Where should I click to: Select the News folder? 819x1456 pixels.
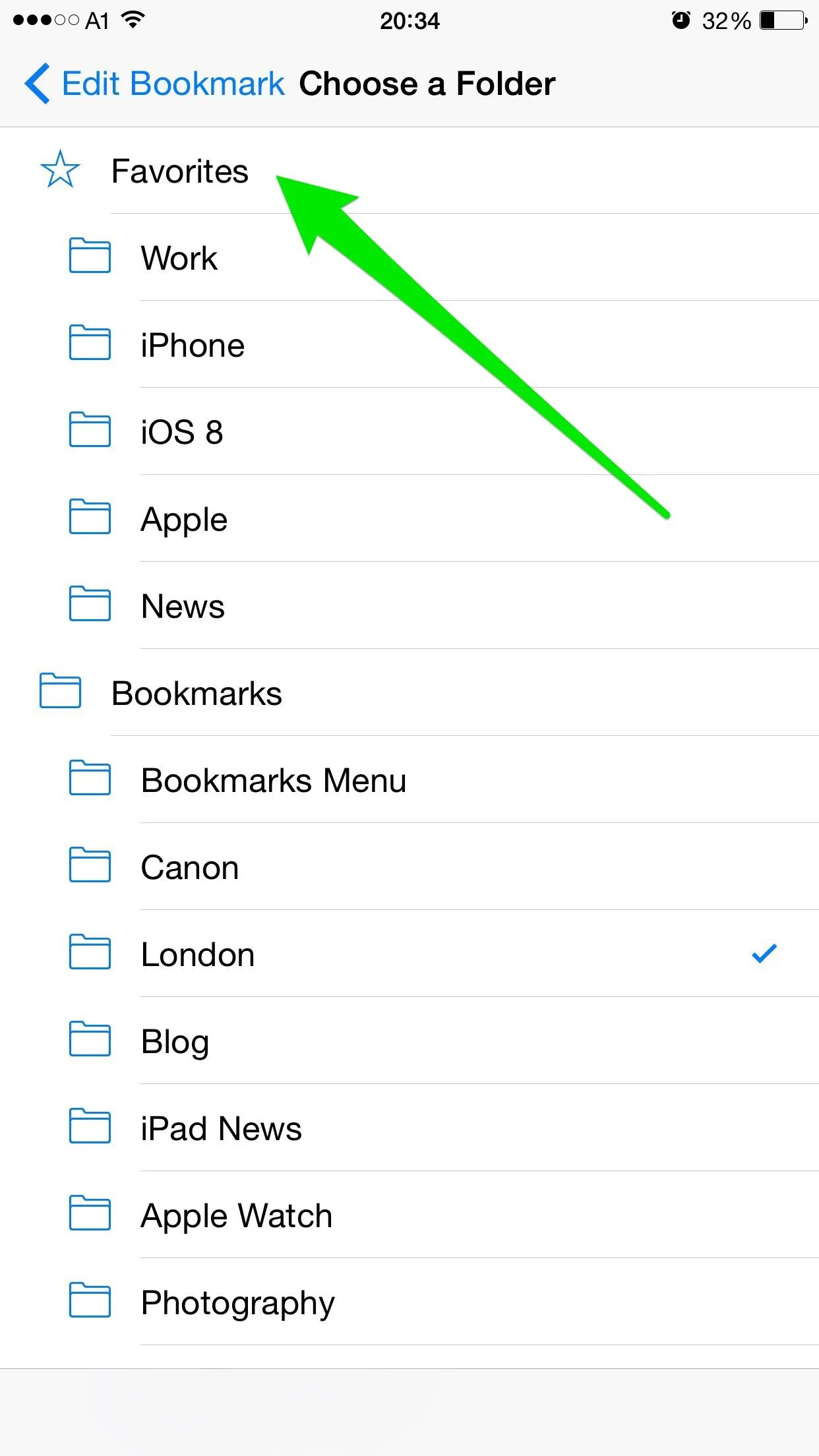pos(183,607)
